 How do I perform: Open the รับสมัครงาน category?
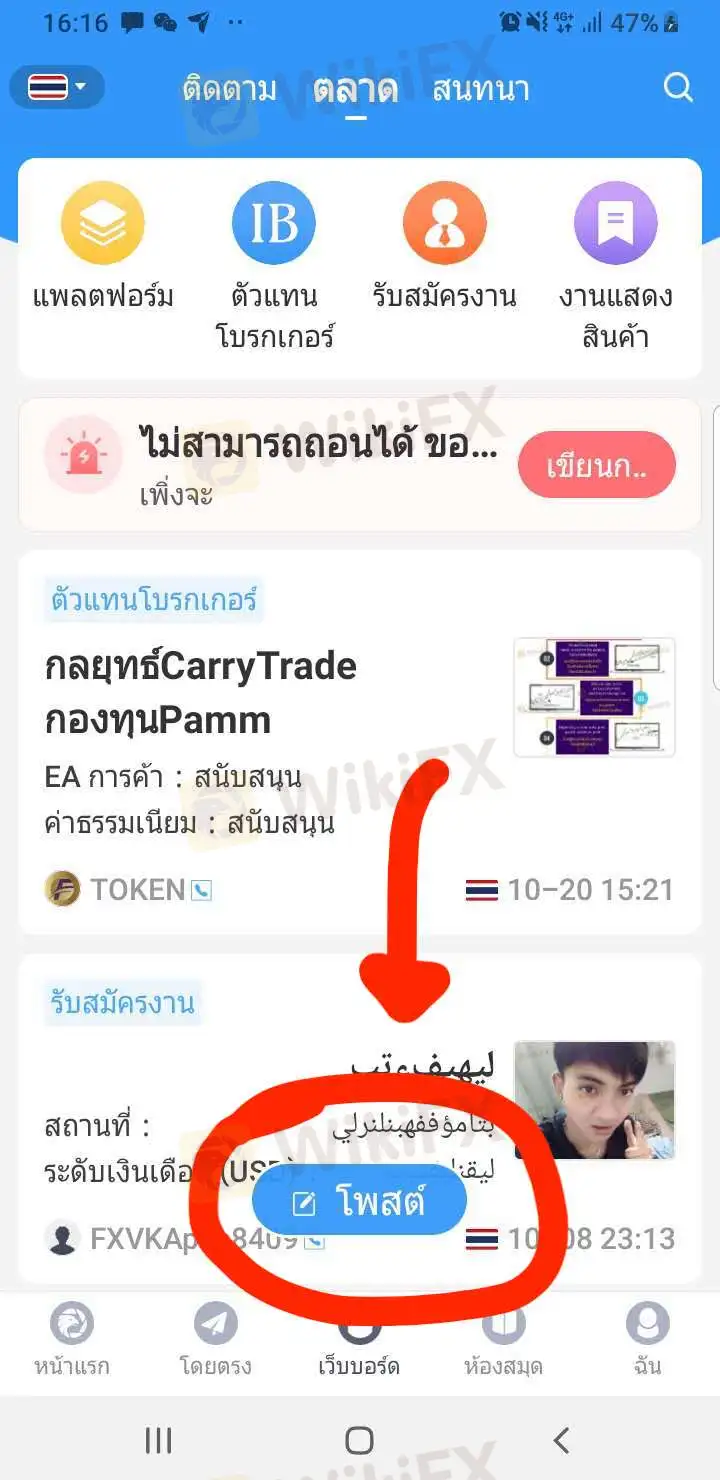(x=445, y=245)
